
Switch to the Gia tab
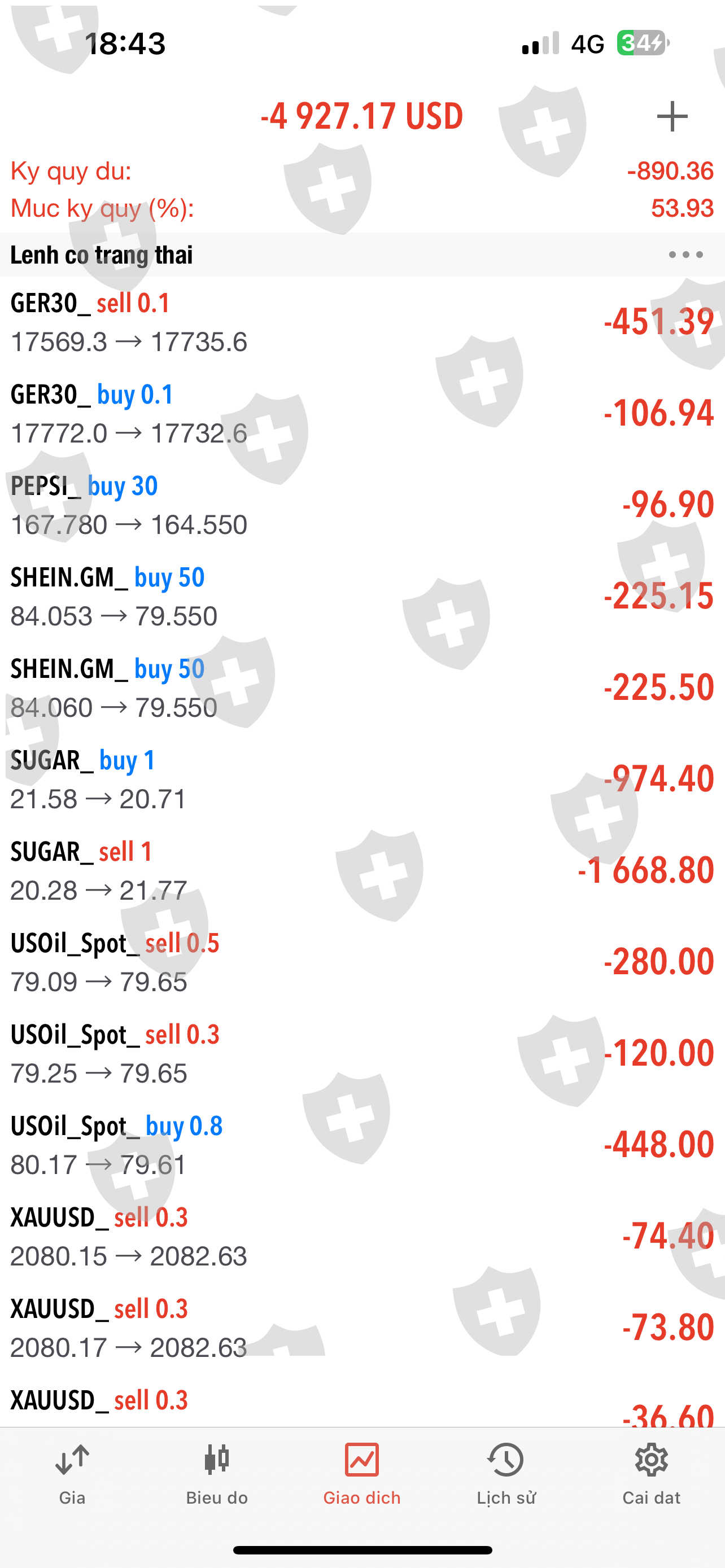pos(72,1474)
